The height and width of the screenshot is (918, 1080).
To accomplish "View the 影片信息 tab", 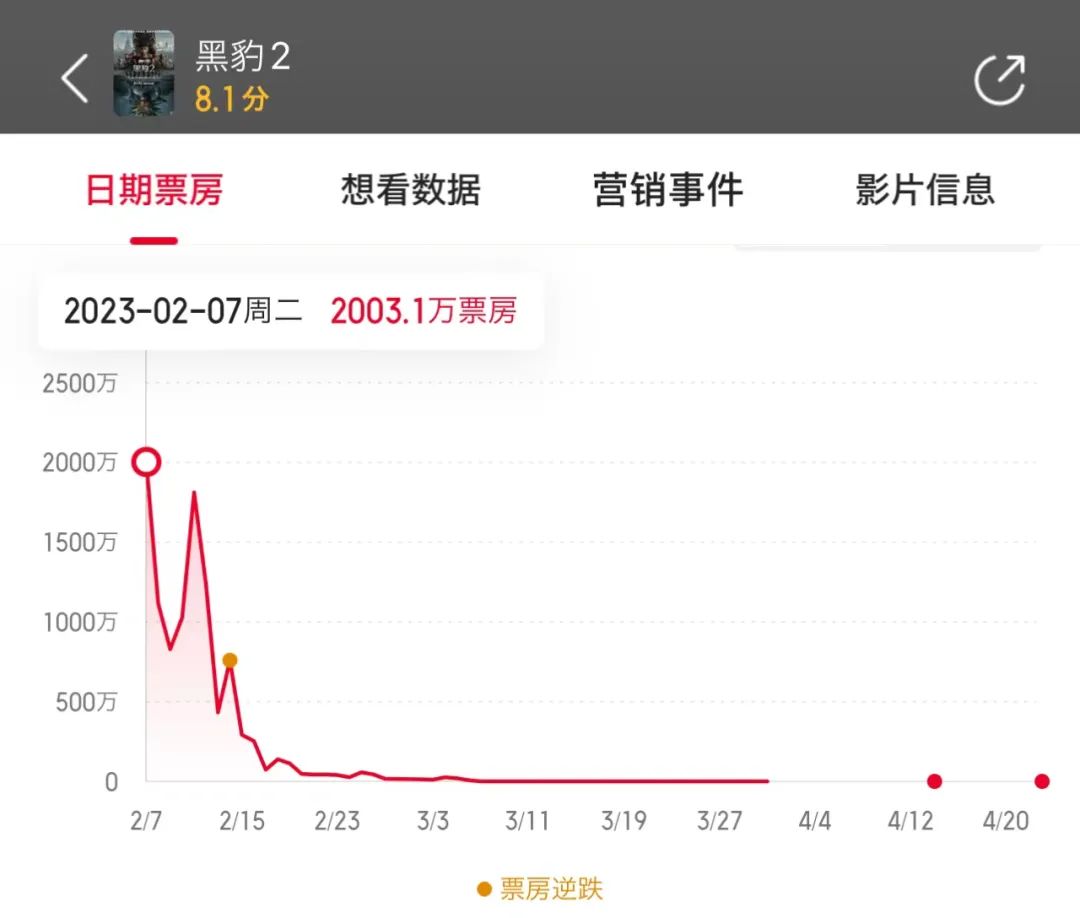I will pos(925,190).
